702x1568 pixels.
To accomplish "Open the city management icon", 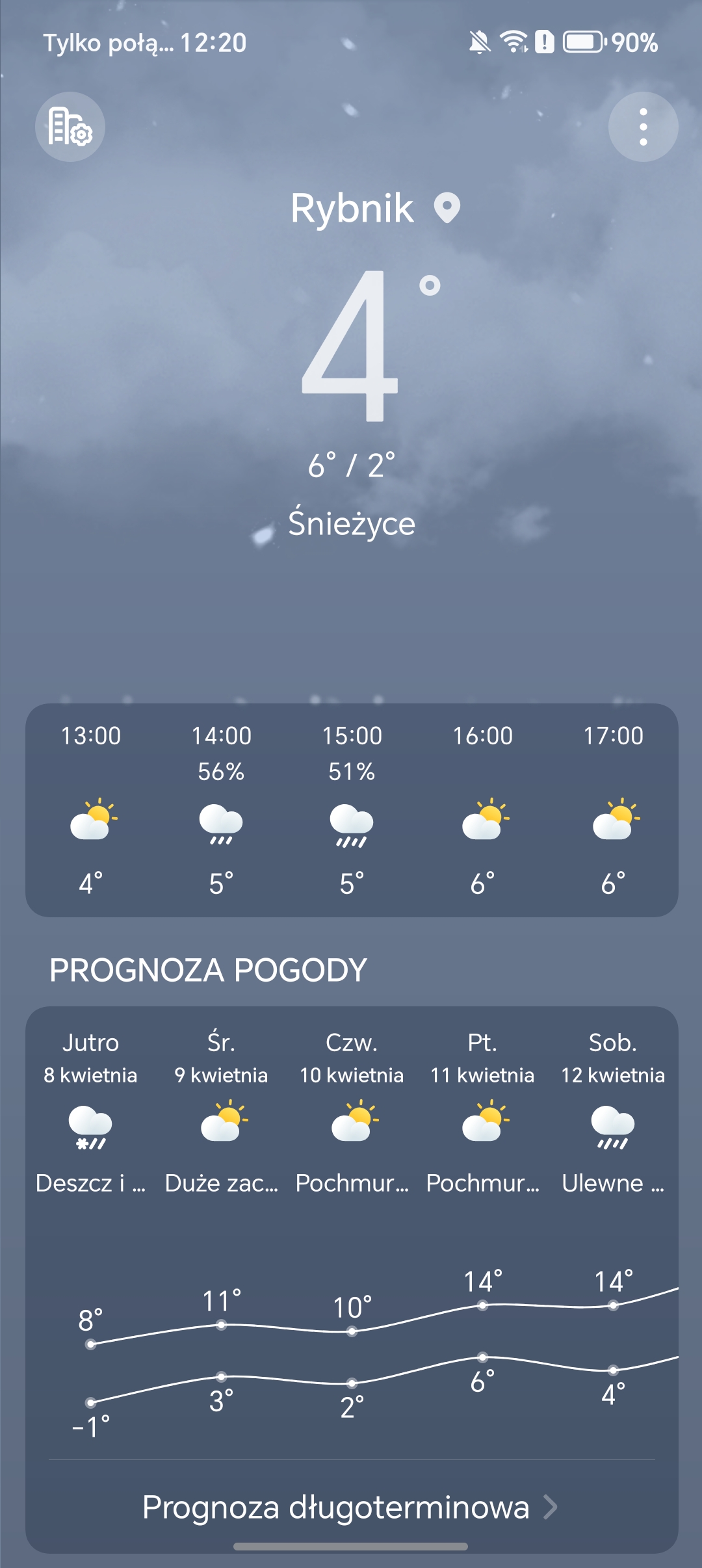I will (x=70, y=127).
